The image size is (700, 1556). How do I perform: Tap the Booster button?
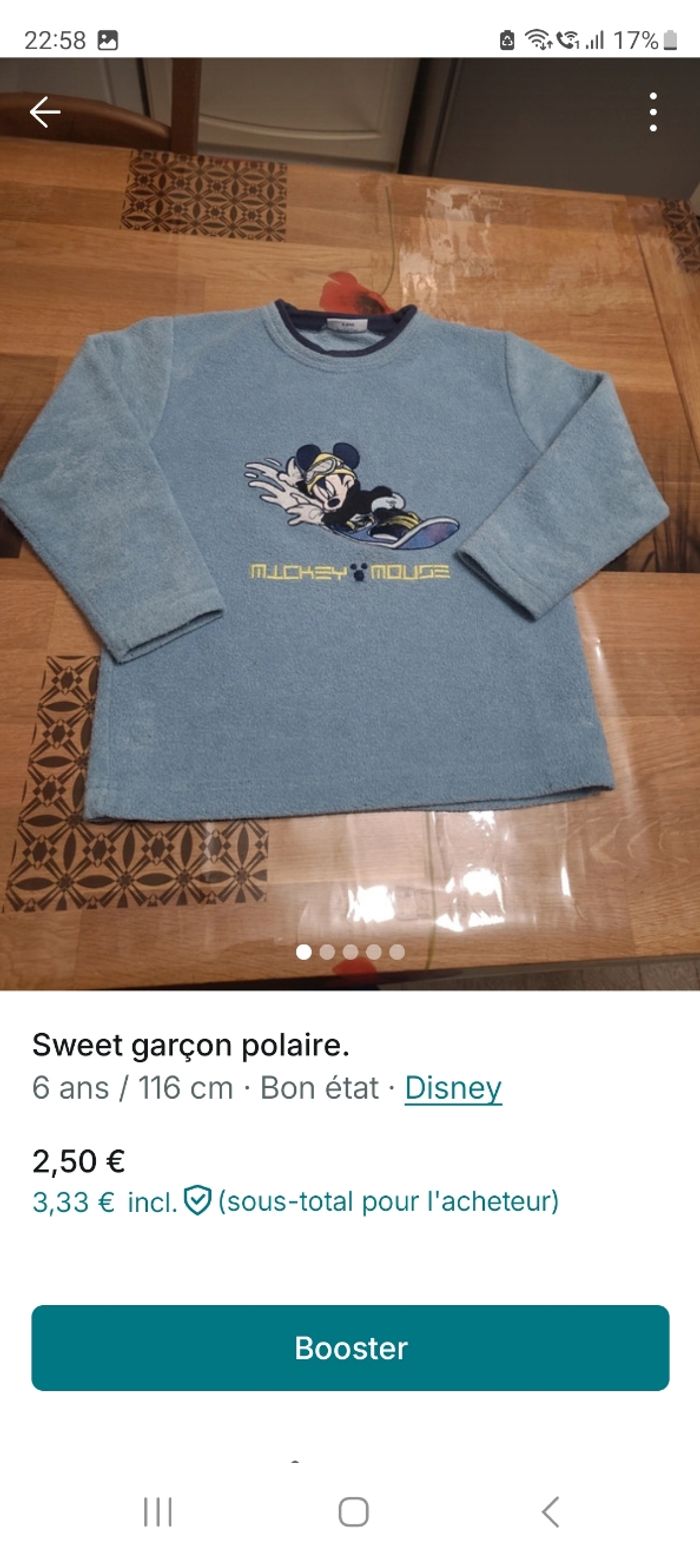tap(350, 1348)
